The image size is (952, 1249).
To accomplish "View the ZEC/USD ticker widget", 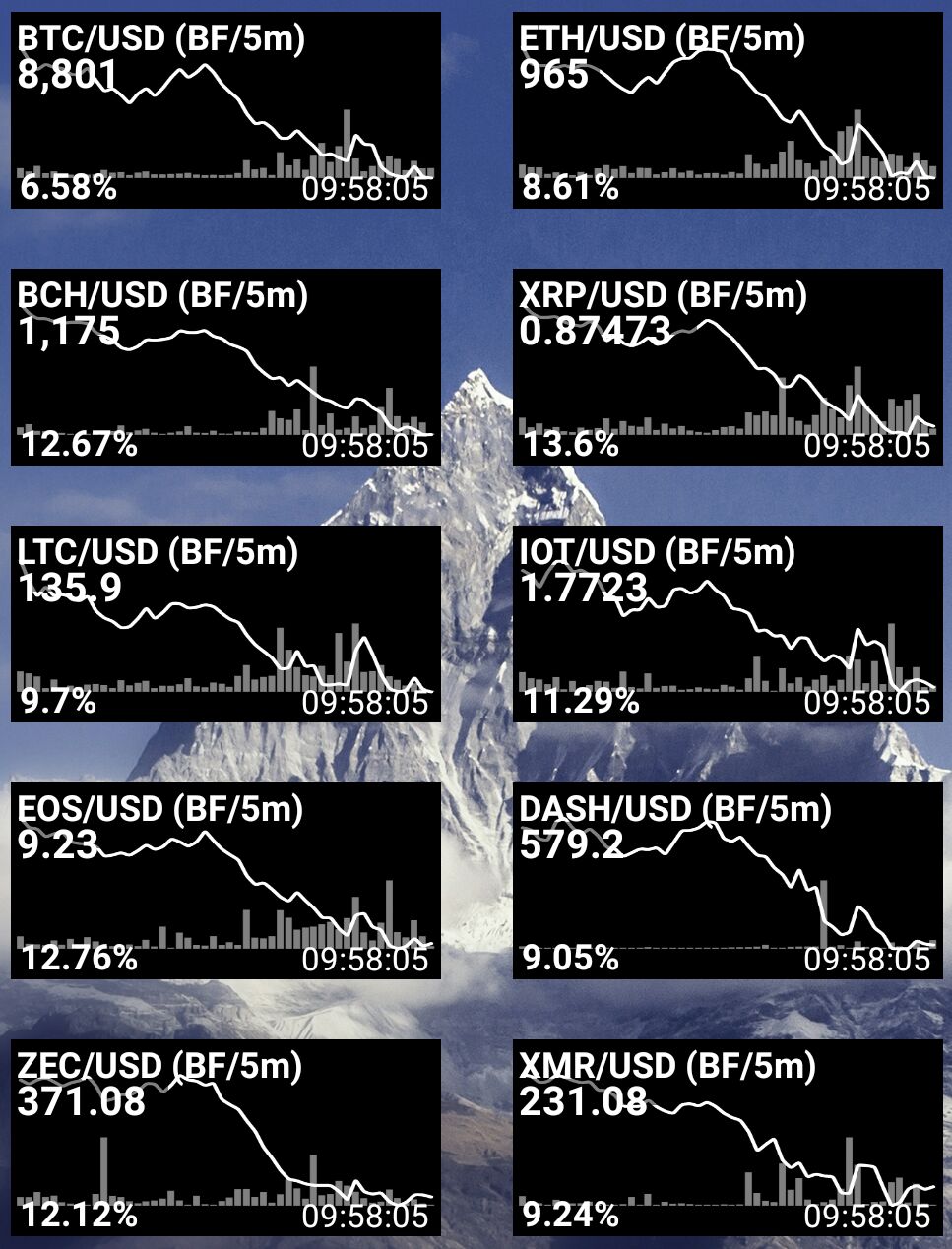I will (225, 1138).
